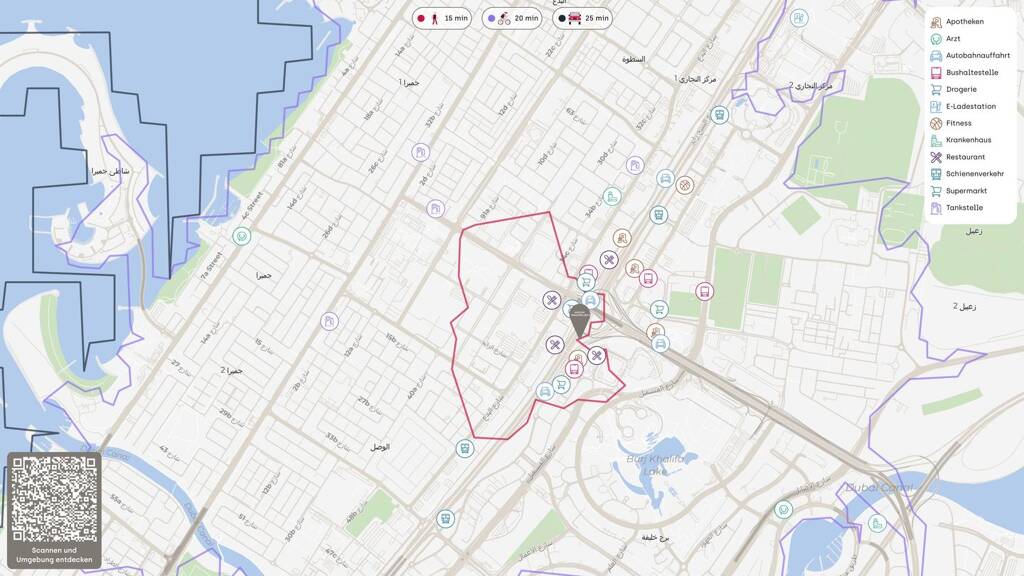
Task: Show Krankenhaus locations
Action: click(x=967, y=140)
